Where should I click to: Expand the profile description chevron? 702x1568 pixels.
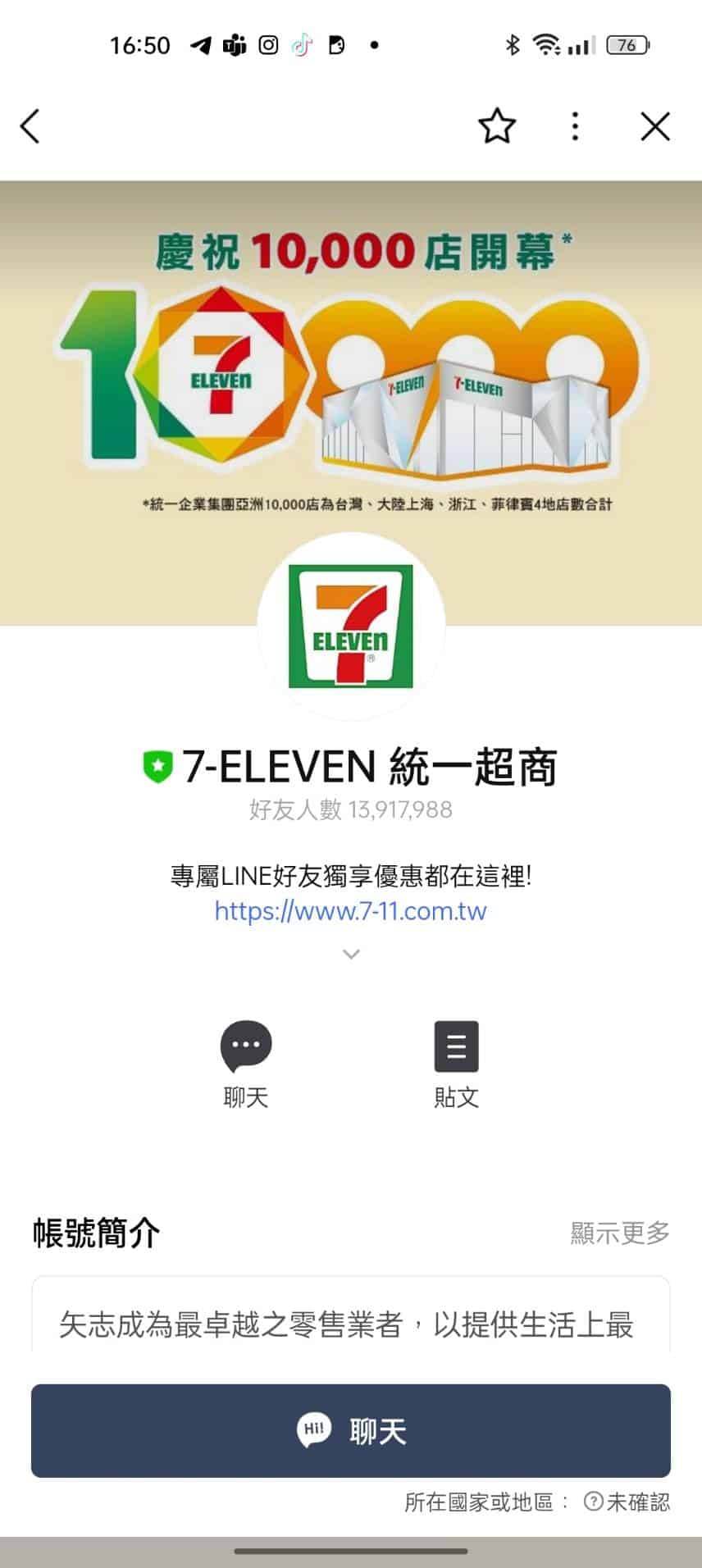[351, 954]
